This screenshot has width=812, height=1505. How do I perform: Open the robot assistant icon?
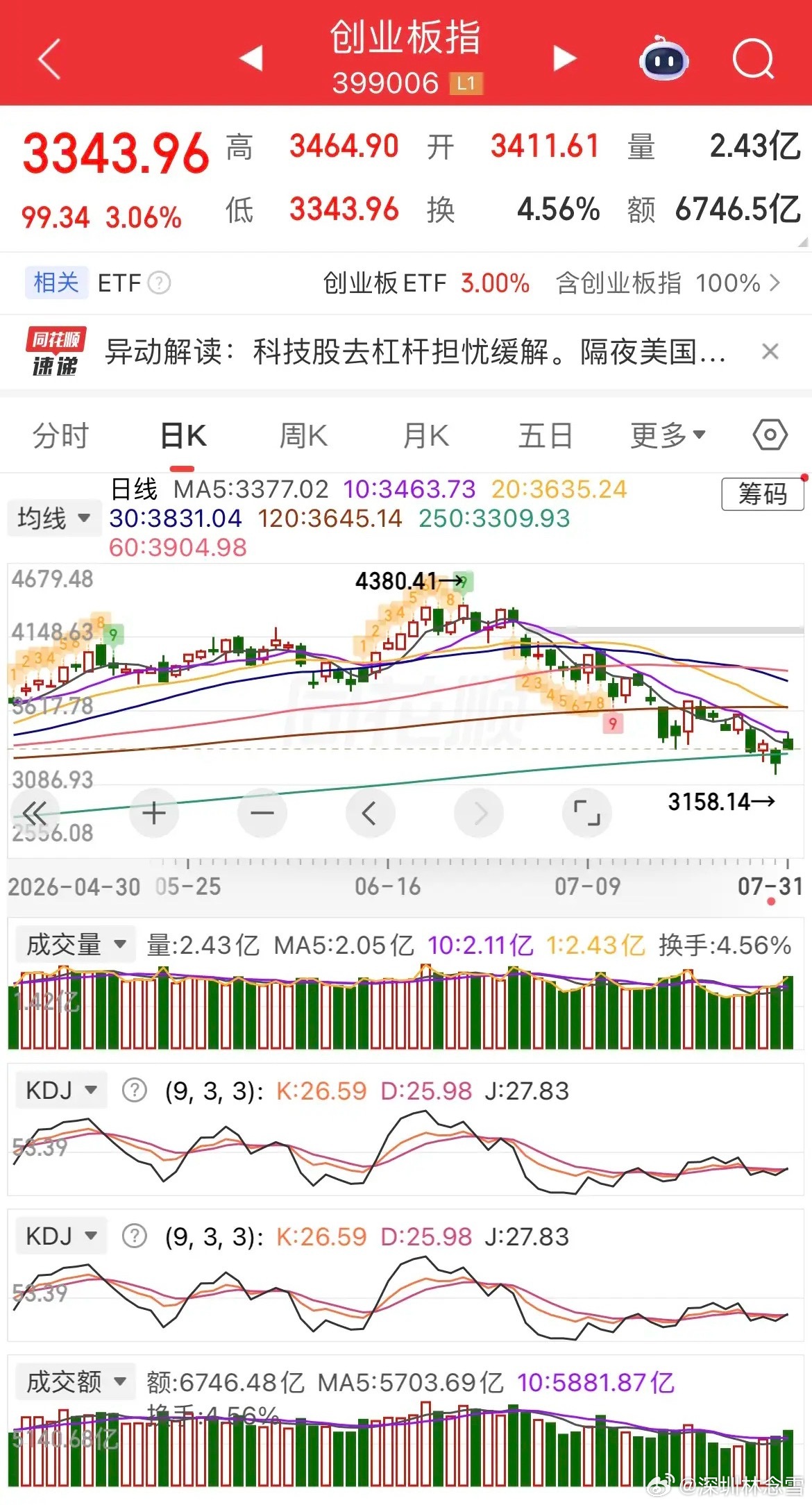[663, 59]
